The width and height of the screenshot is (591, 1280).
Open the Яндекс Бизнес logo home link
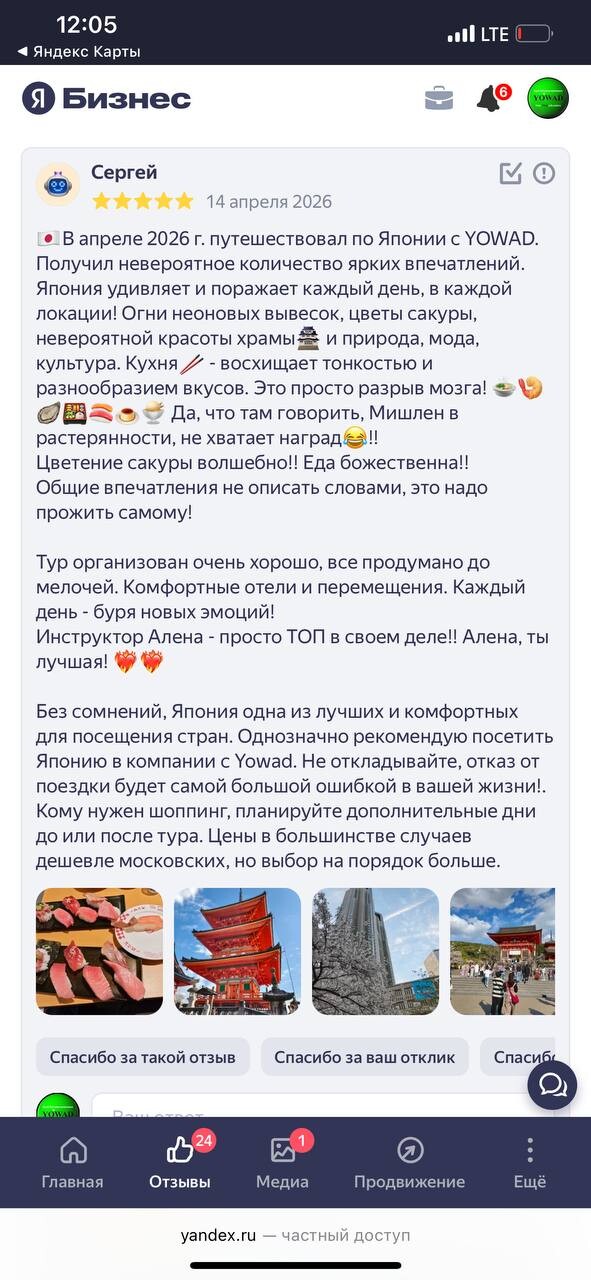tap(107, 98)
